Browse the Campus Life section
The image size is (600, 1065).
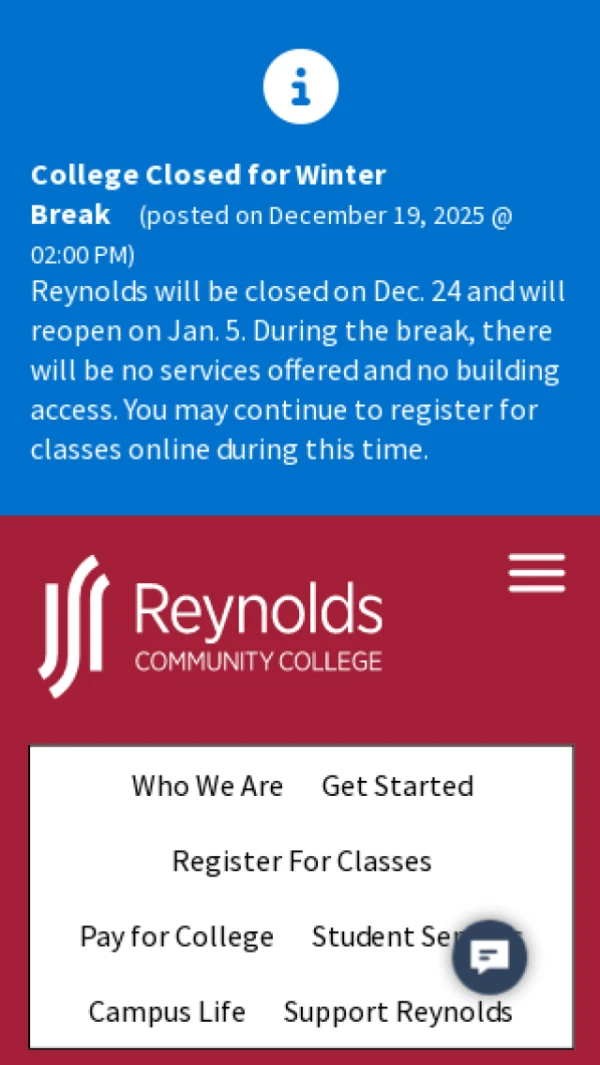(167, 1012)
